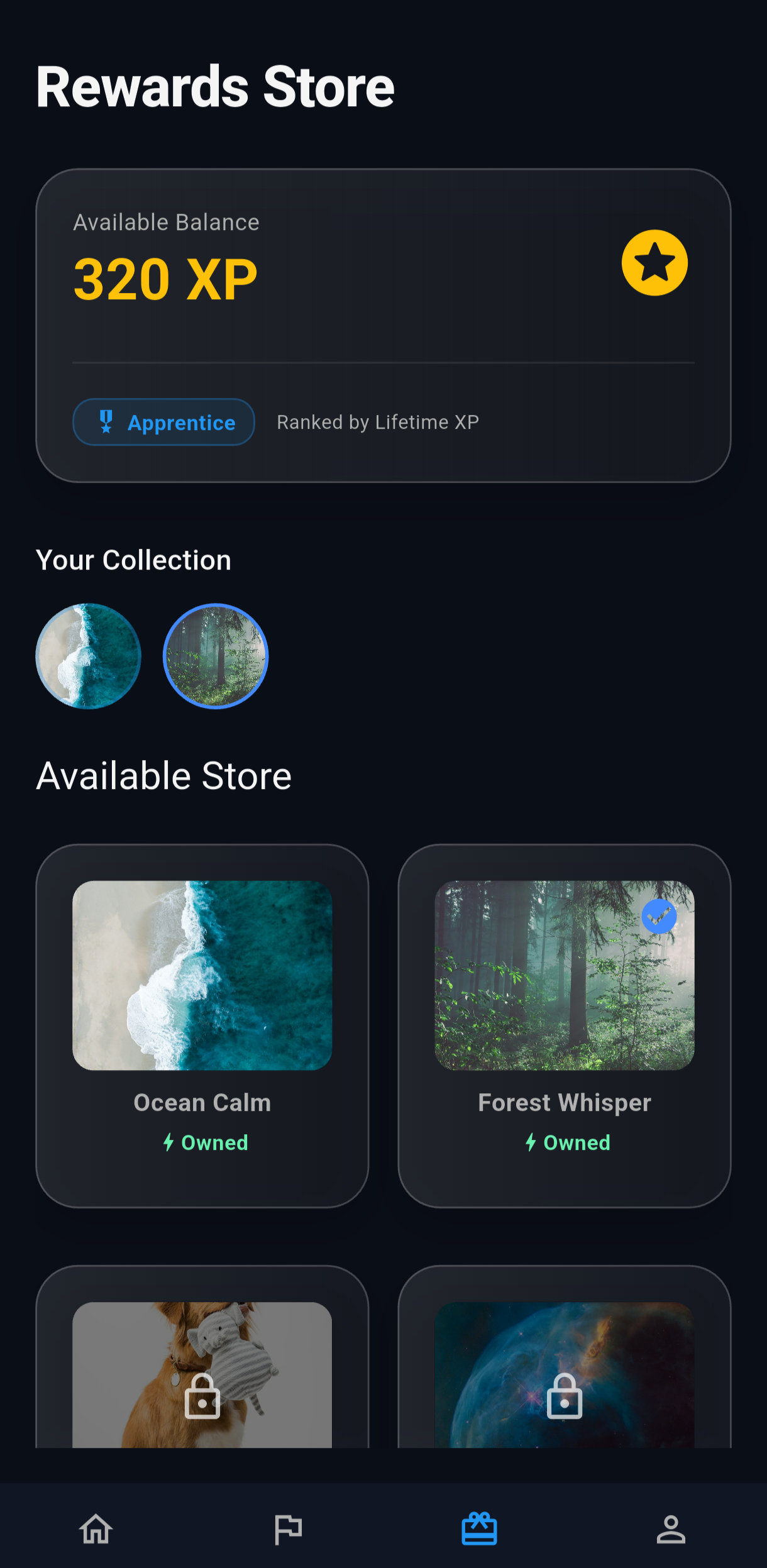Image resolution: width=767 pixels, height=1568 pixels.
Task: Tap the gift icon for Rewards Store
Action: (x=479, y=1530)
